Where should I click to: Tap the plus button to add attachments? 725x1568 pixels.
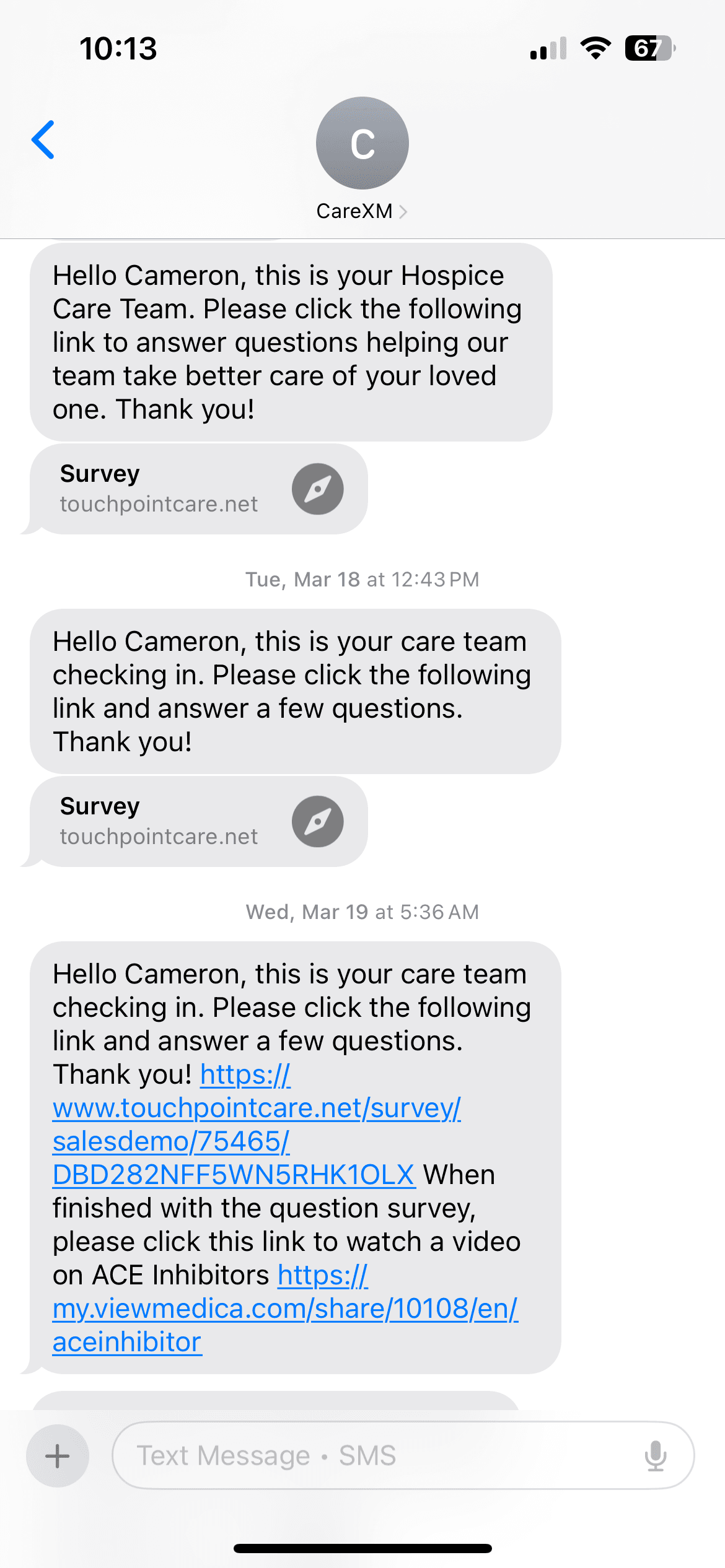pos(58,1455)
